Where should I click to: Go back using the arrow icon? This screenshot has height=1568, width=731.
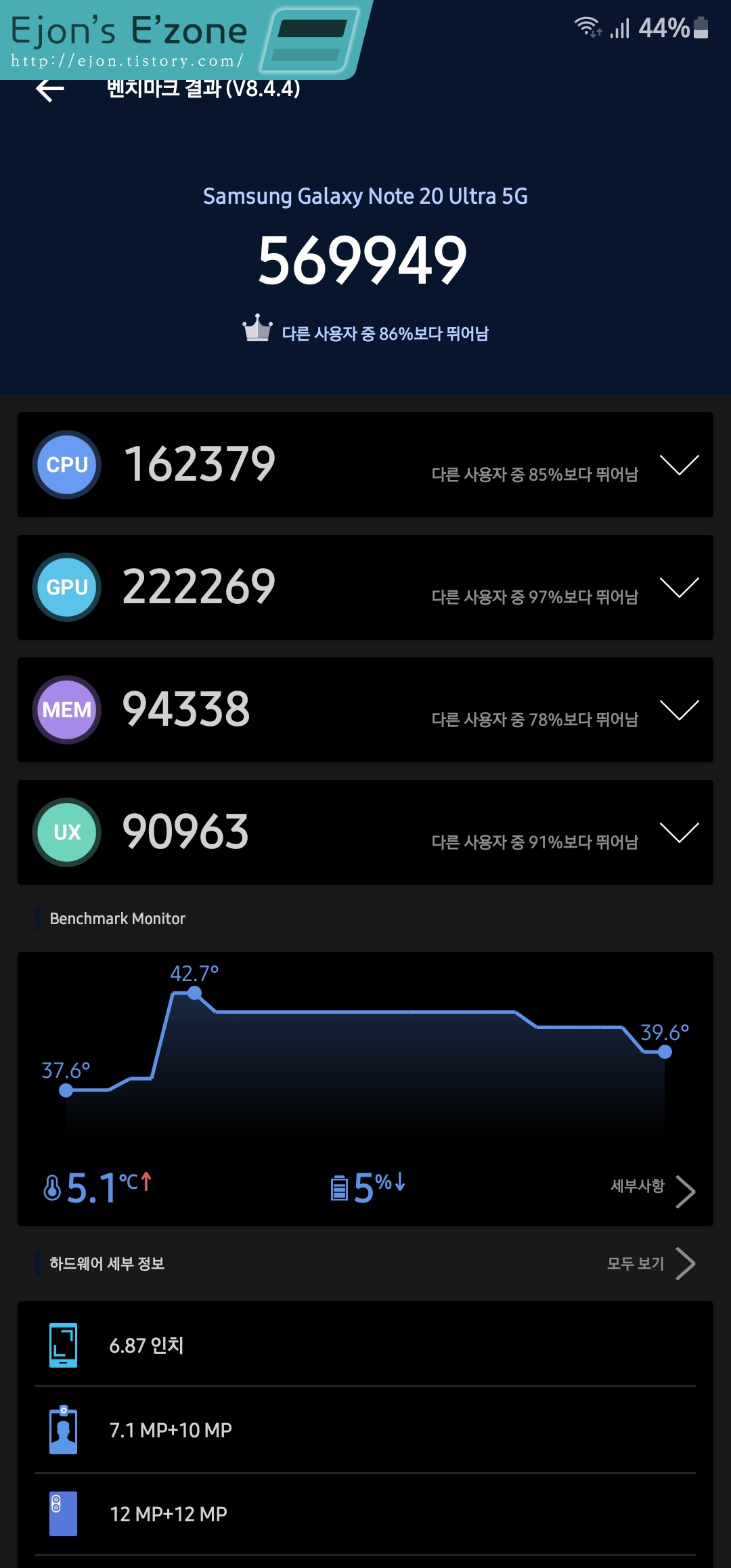[x=50, y=89]
